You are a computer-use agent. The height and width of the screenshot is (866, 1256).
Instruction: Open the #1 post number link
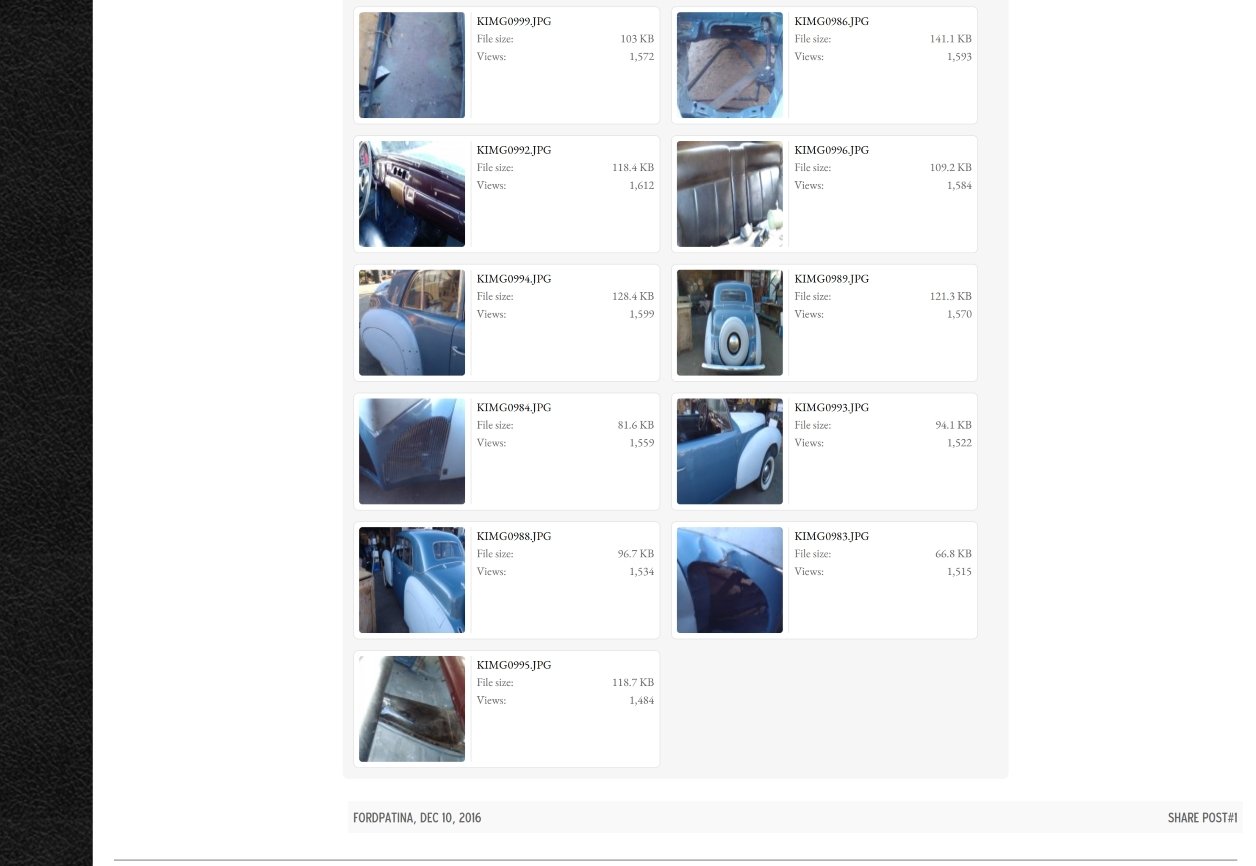tap(1232, 818)
